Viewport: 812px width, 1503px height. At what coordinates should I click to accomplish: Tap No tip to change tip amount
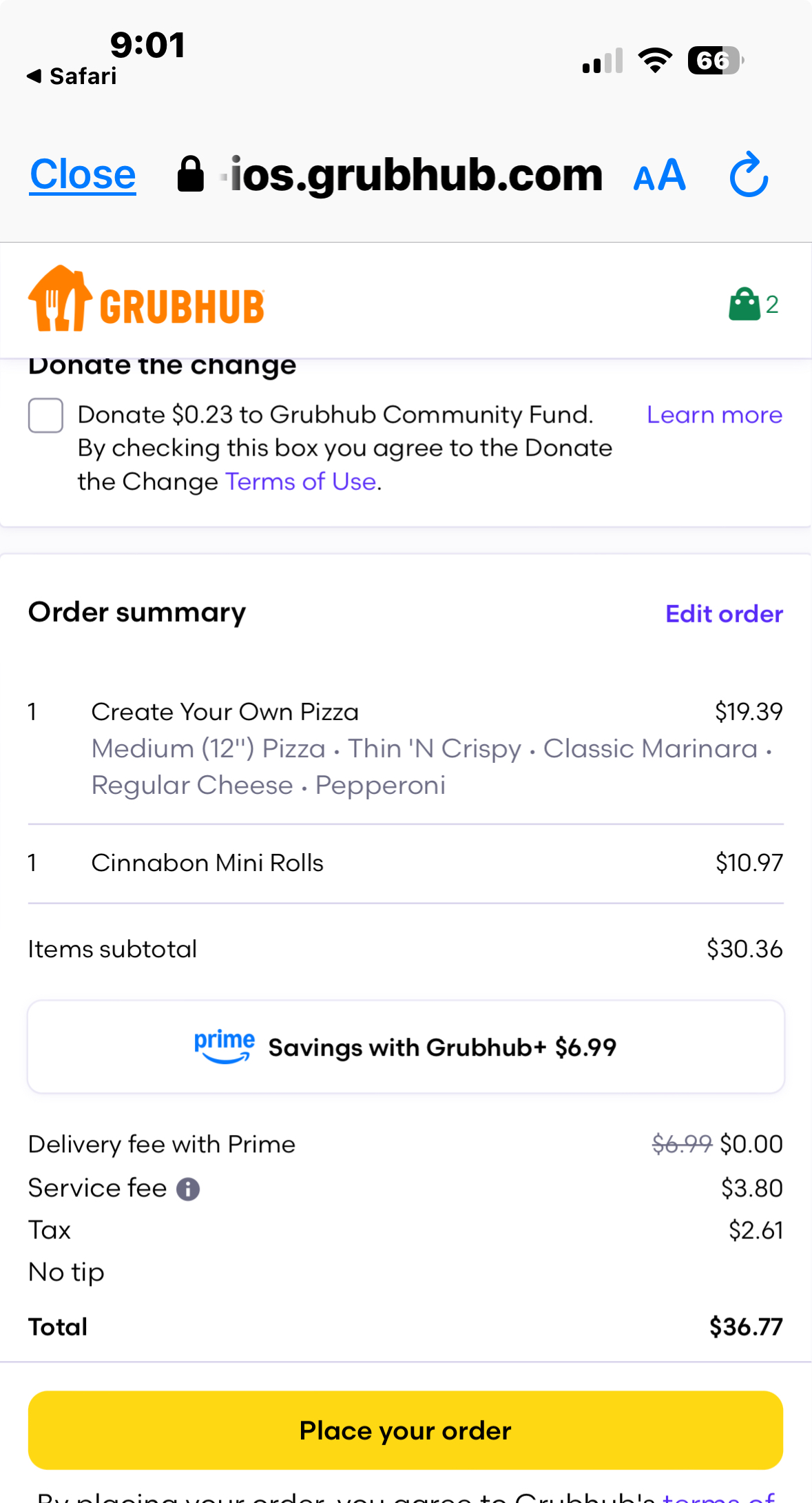click(65, 1272)
